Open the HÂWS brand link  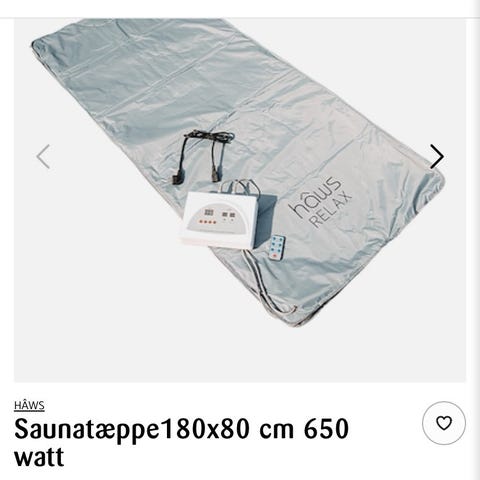pos(29,406)
